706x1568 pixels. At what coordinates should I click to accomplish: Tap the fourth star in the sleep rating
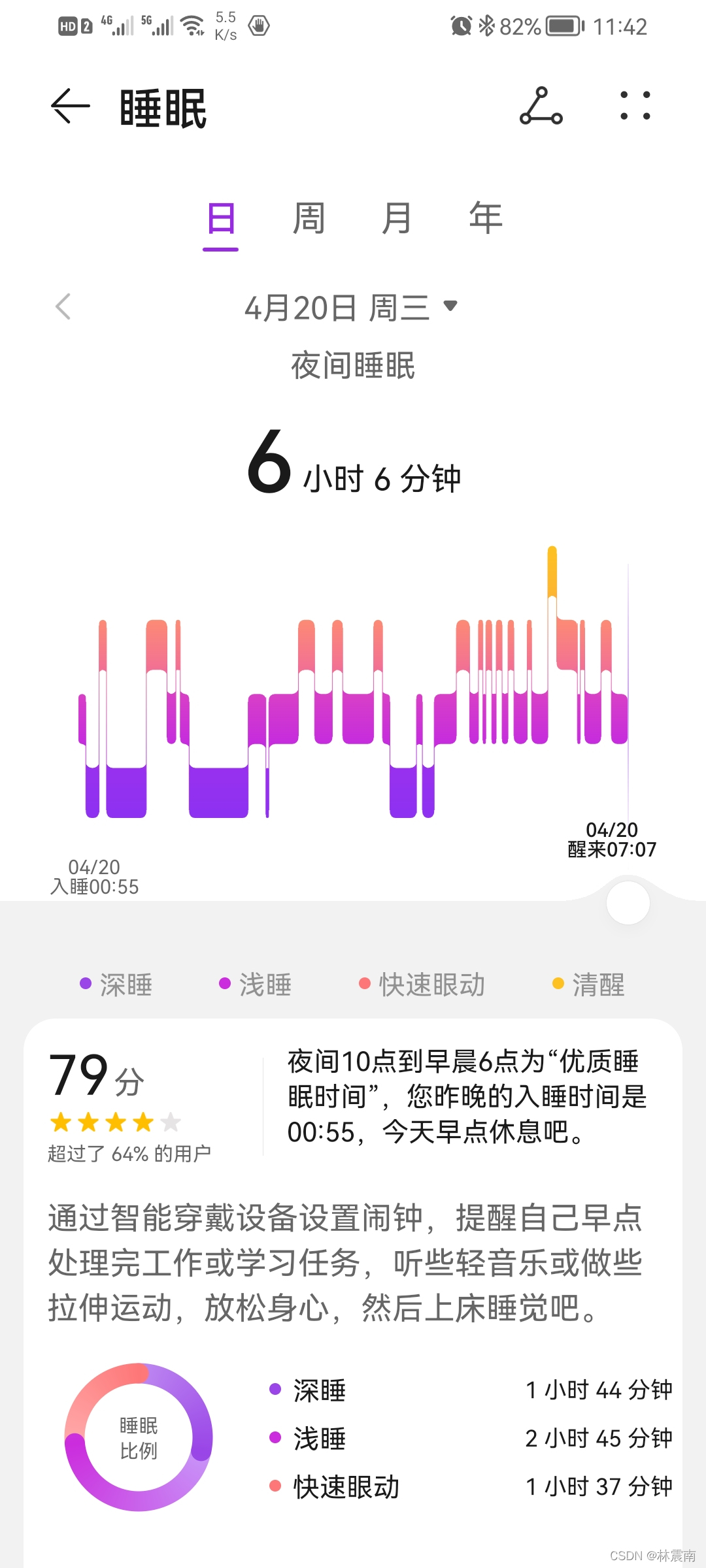[x=144, y=1121]
